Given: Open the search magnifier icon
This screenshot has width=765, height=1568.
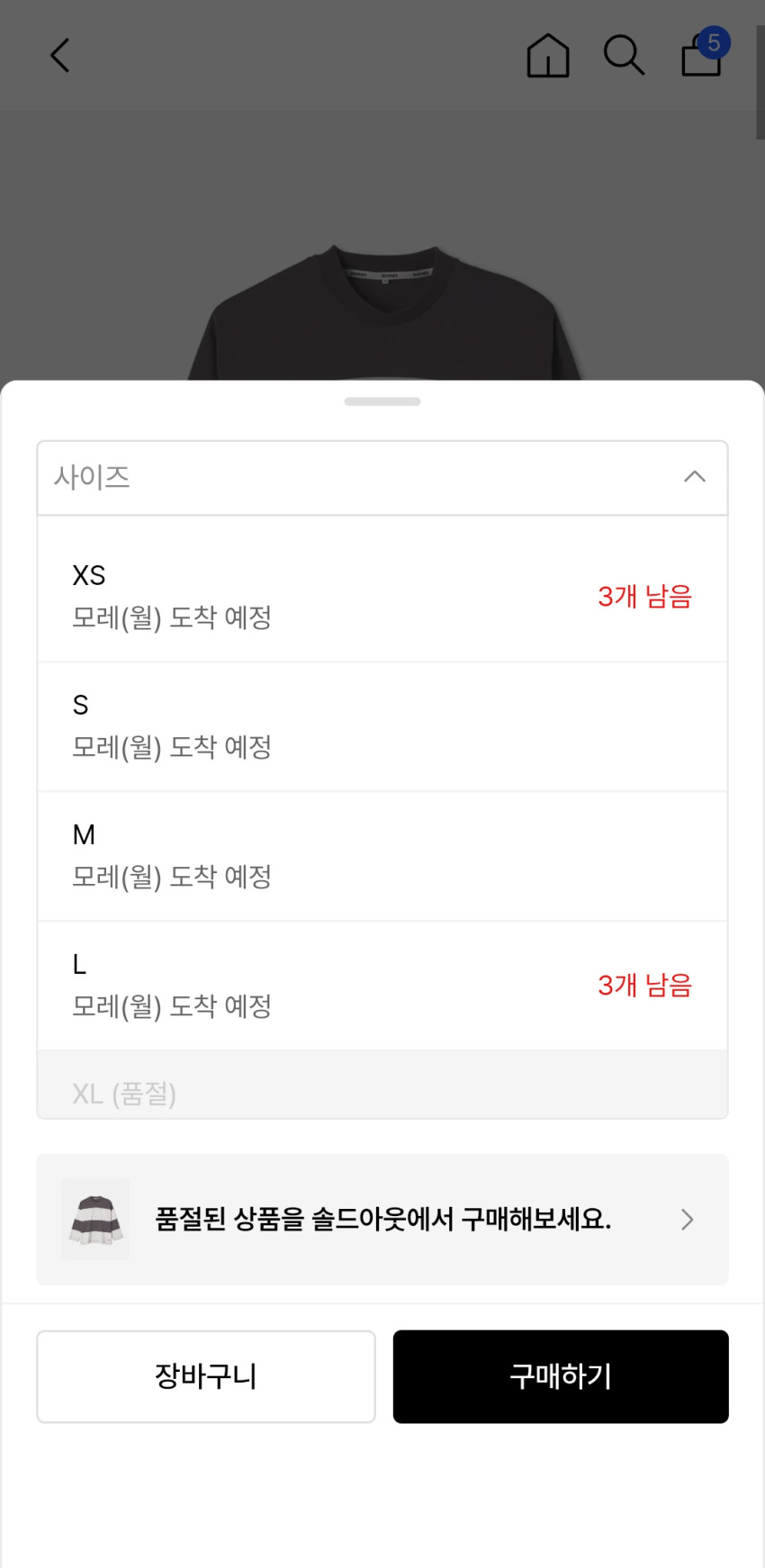Looking at the screenshot, I should (623, 56).
